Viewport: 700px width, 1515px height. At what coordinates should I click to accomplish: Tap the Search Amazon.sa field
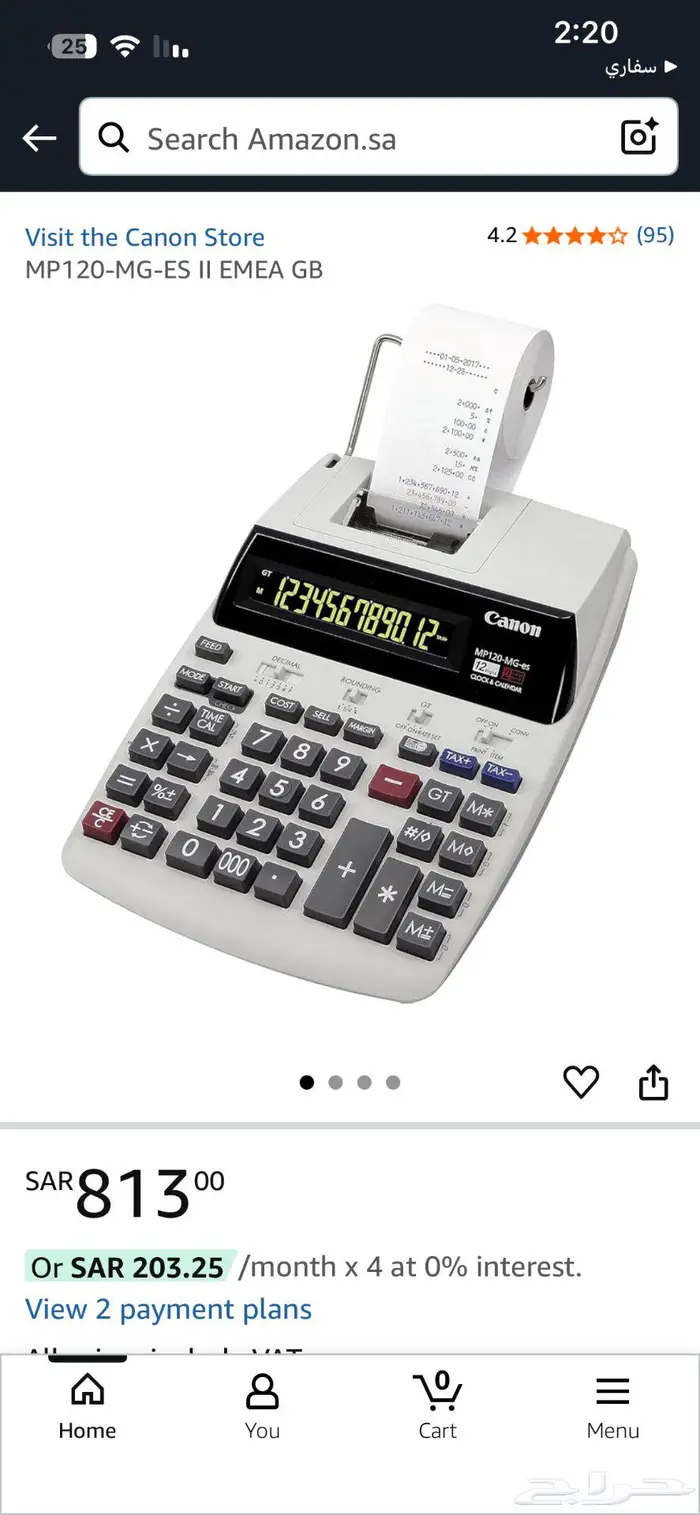coord(360,138)
